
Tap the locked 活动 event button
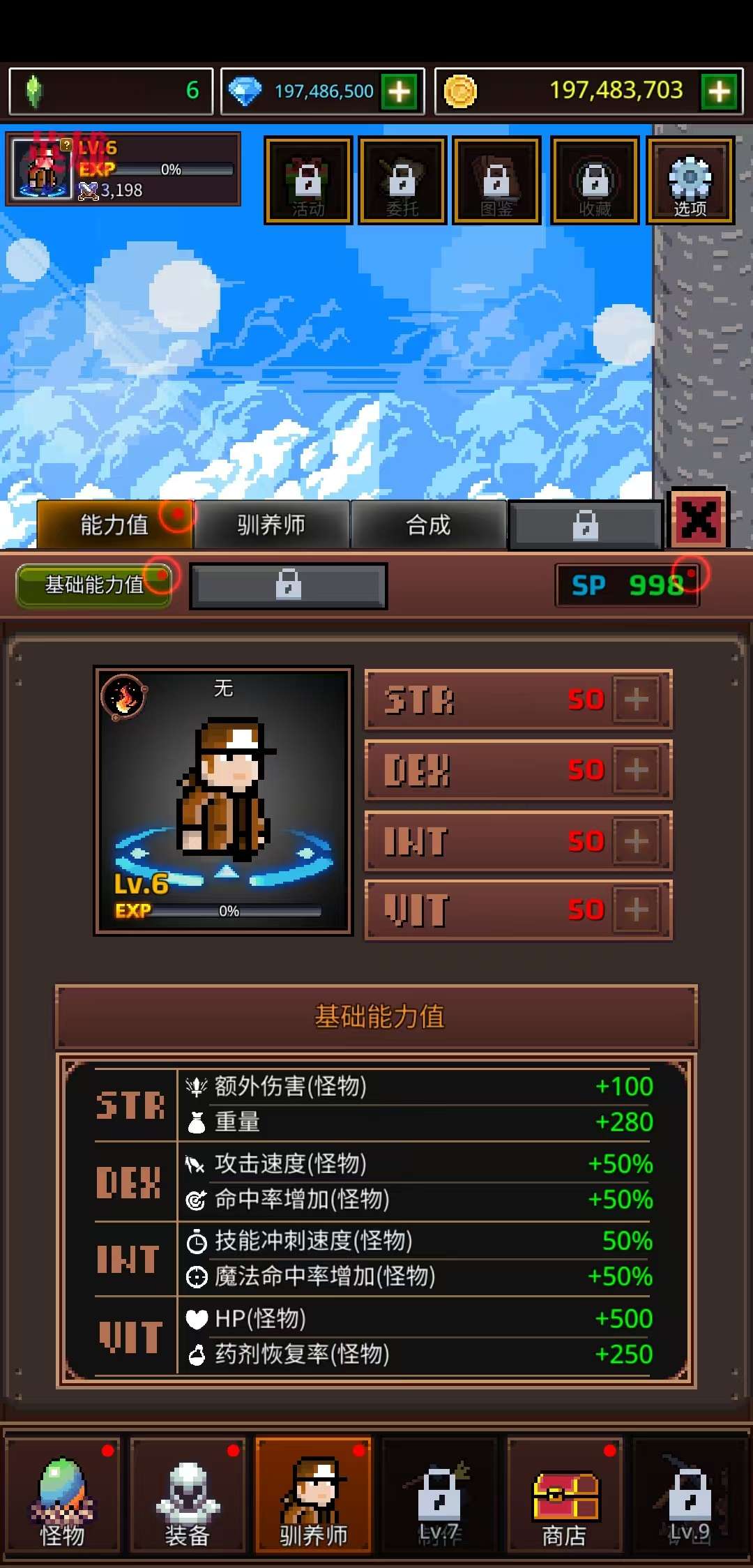pos(307,181)
